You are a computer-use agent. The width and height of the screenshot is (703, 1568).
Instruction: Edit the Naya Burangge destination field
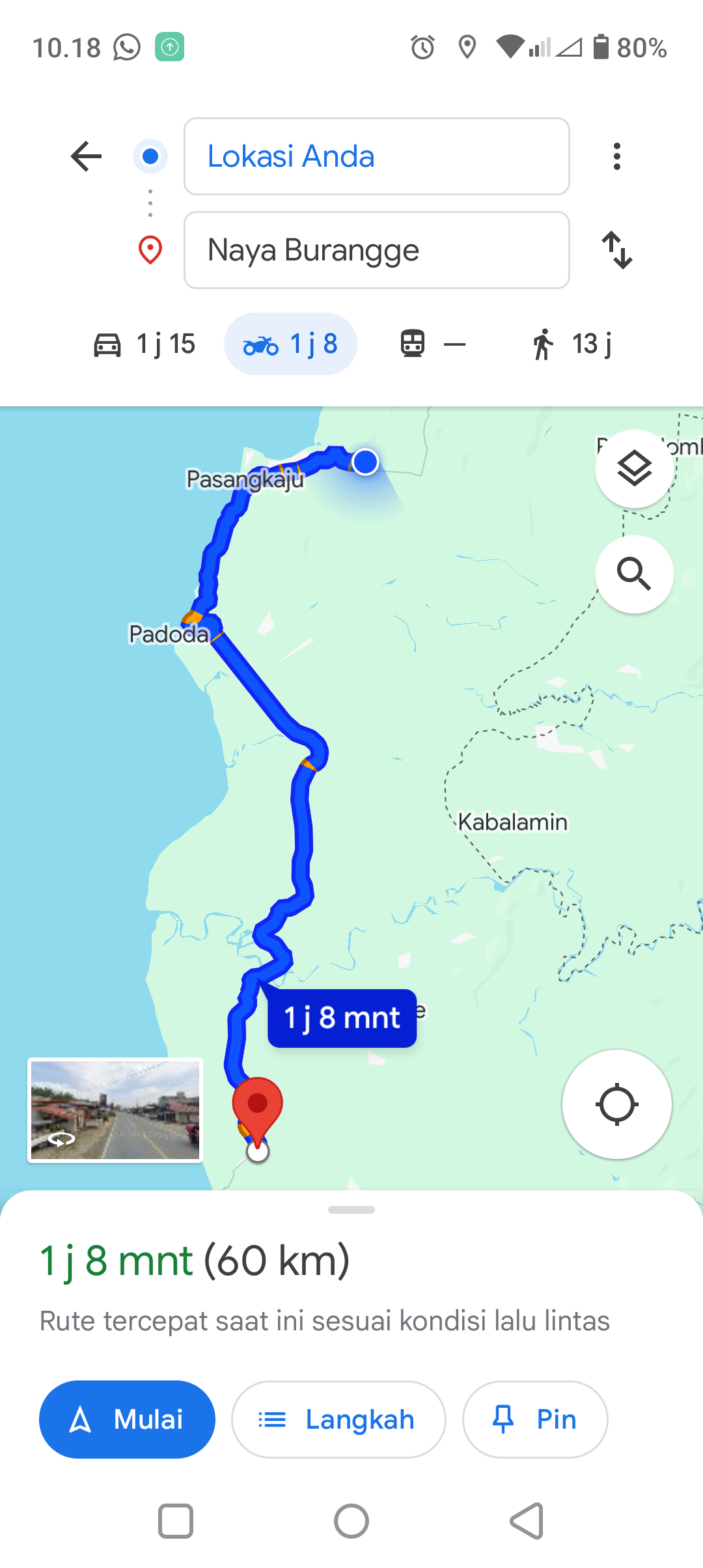pos(377,250)
